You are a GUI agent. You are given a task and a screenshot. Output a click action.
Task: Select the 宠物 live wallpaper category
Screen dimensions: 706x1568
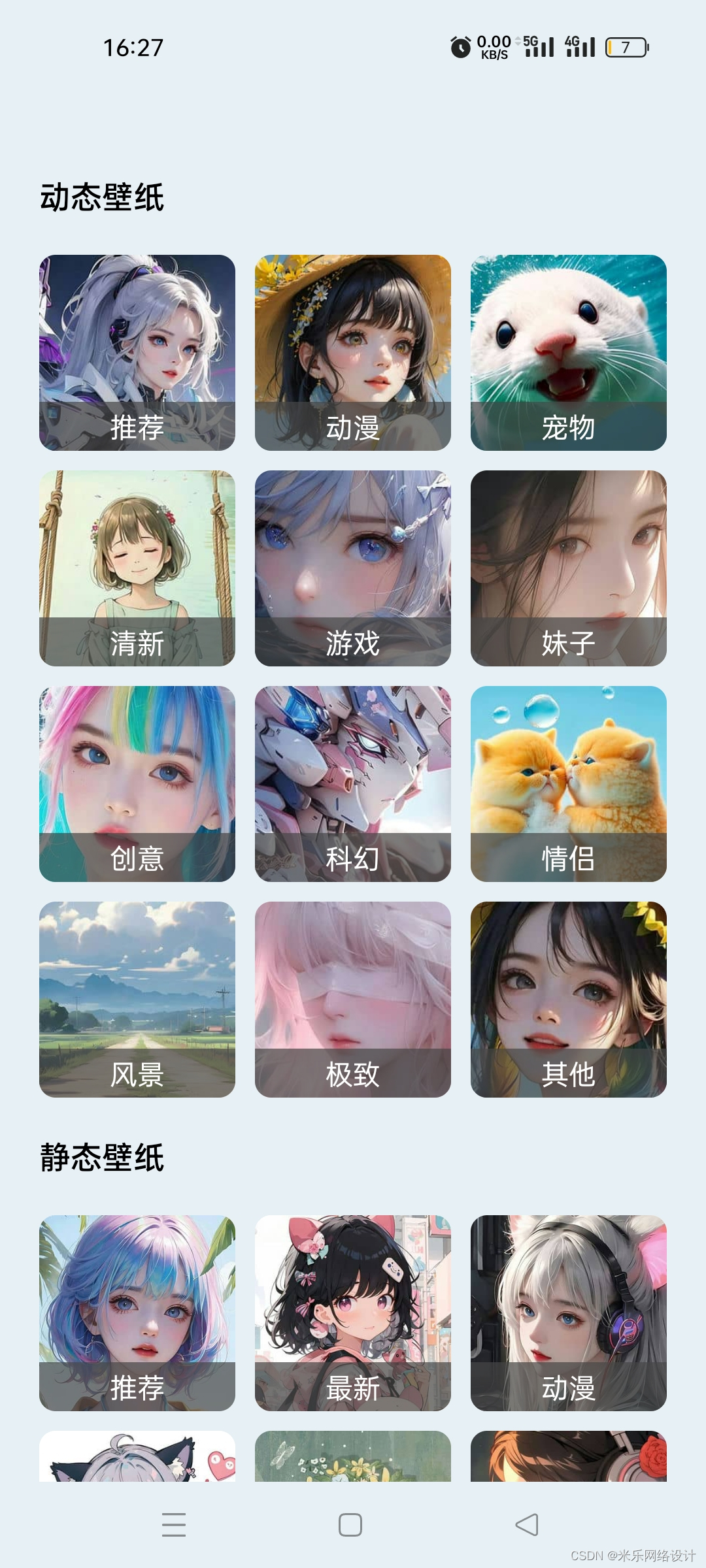click(x=569, y=353)
